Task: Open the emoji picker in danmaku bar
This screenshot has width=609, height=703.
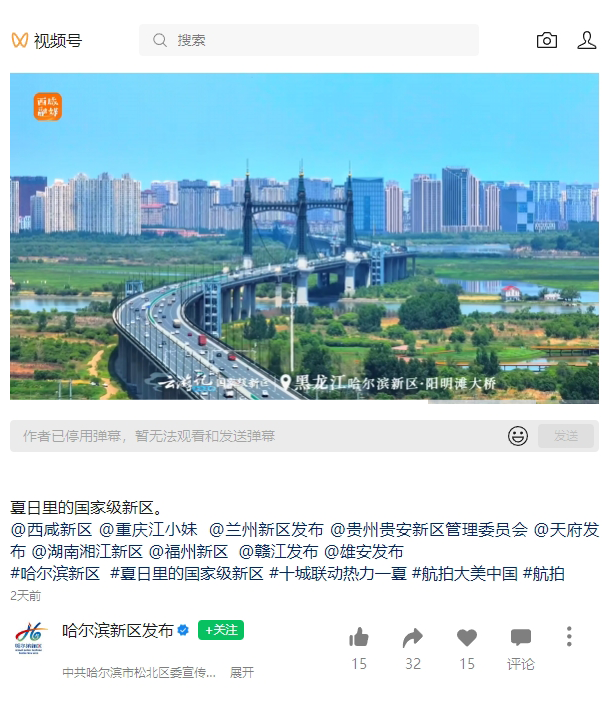Action: 518,436
